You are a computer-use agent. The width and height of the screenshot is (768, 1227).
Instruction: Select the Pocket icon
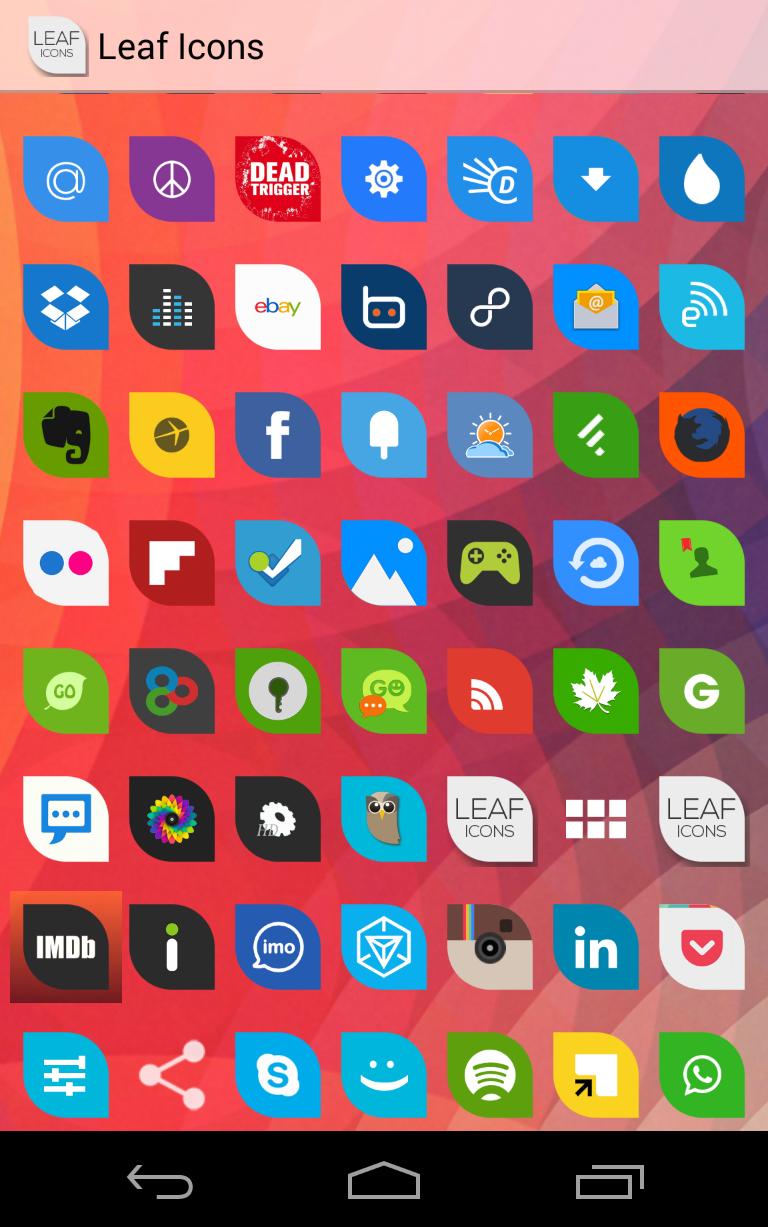[x=702, y=947]
